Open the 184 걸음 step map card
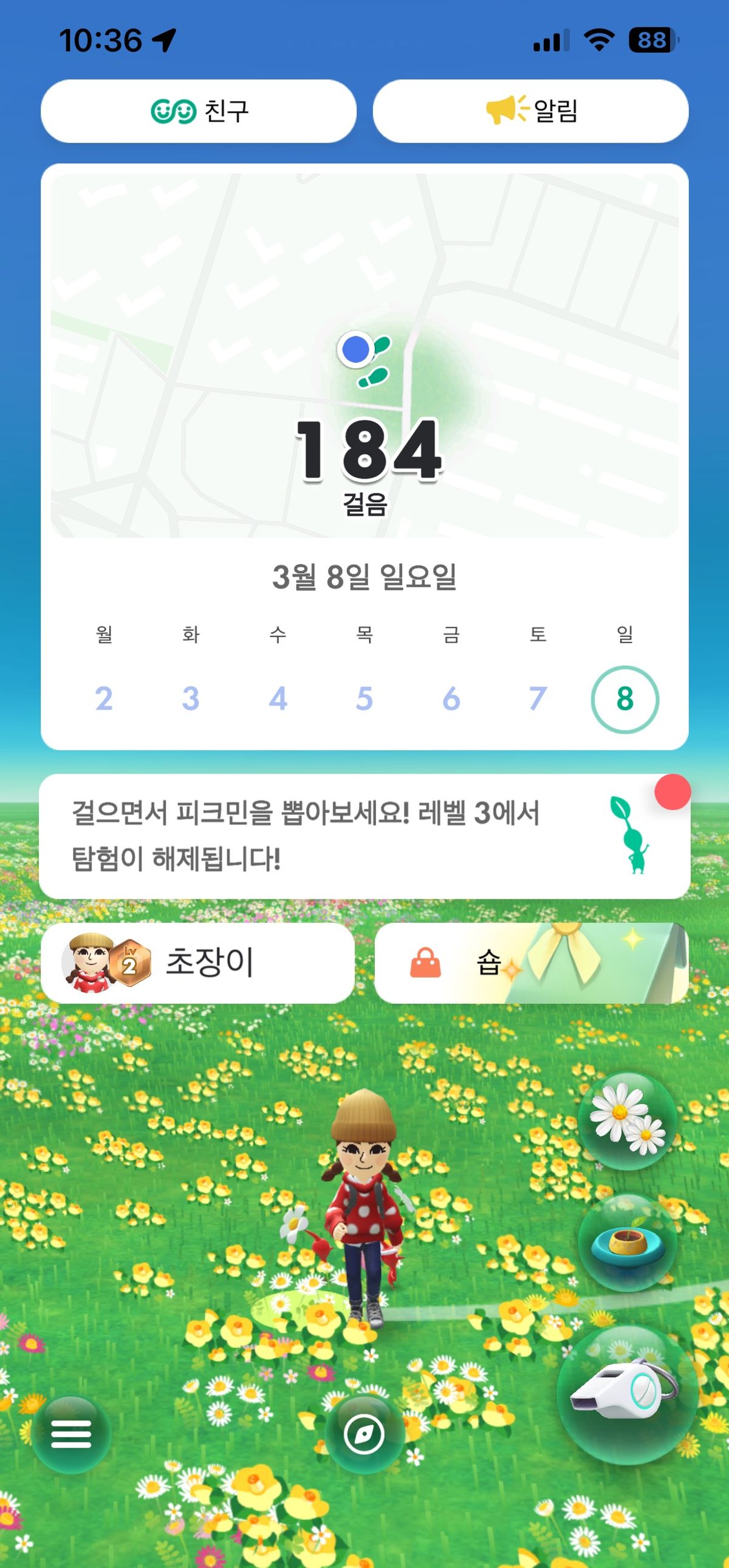Viewport: 729px width, 1568px height. coord(364,355)
